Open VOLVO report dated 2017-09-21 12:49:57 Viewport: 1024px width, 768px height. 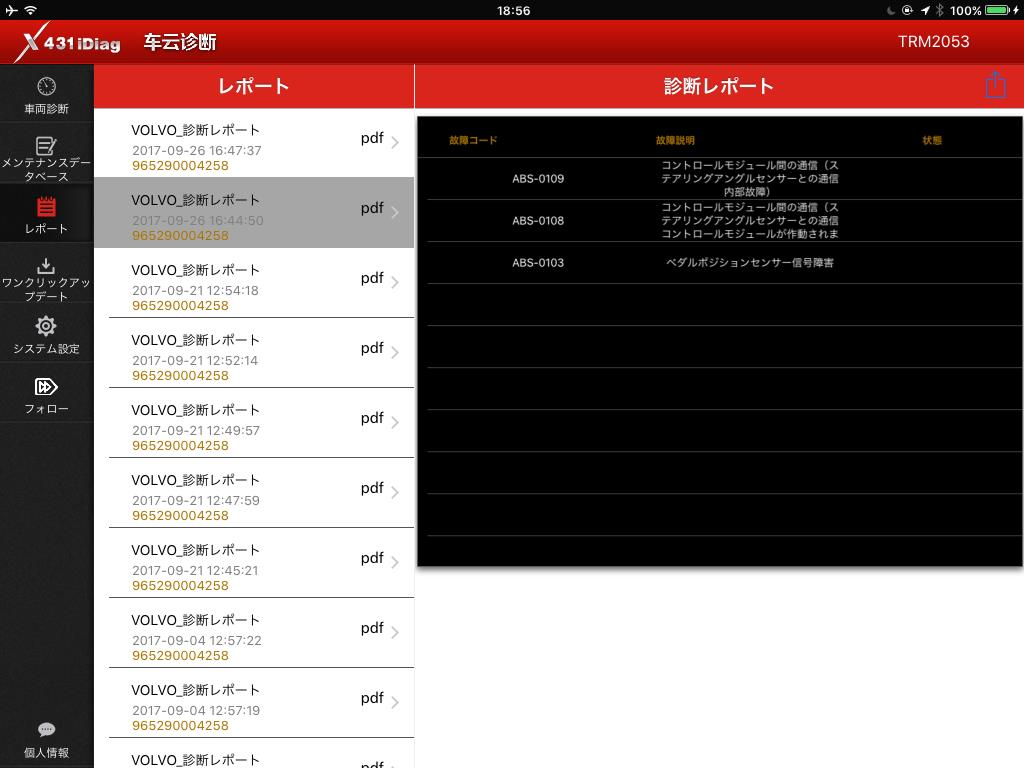click(x=254, y=423)
